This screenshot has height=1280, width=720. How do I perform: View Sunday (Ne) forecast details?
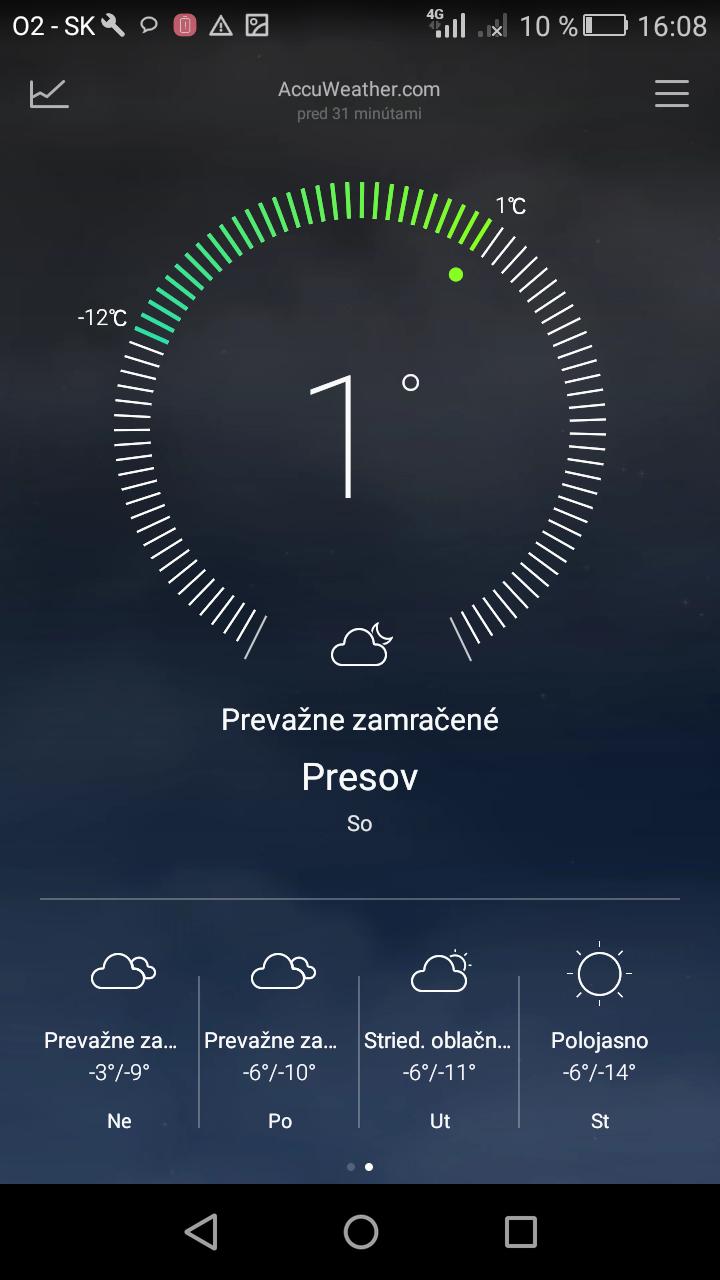click(120, 1040)
